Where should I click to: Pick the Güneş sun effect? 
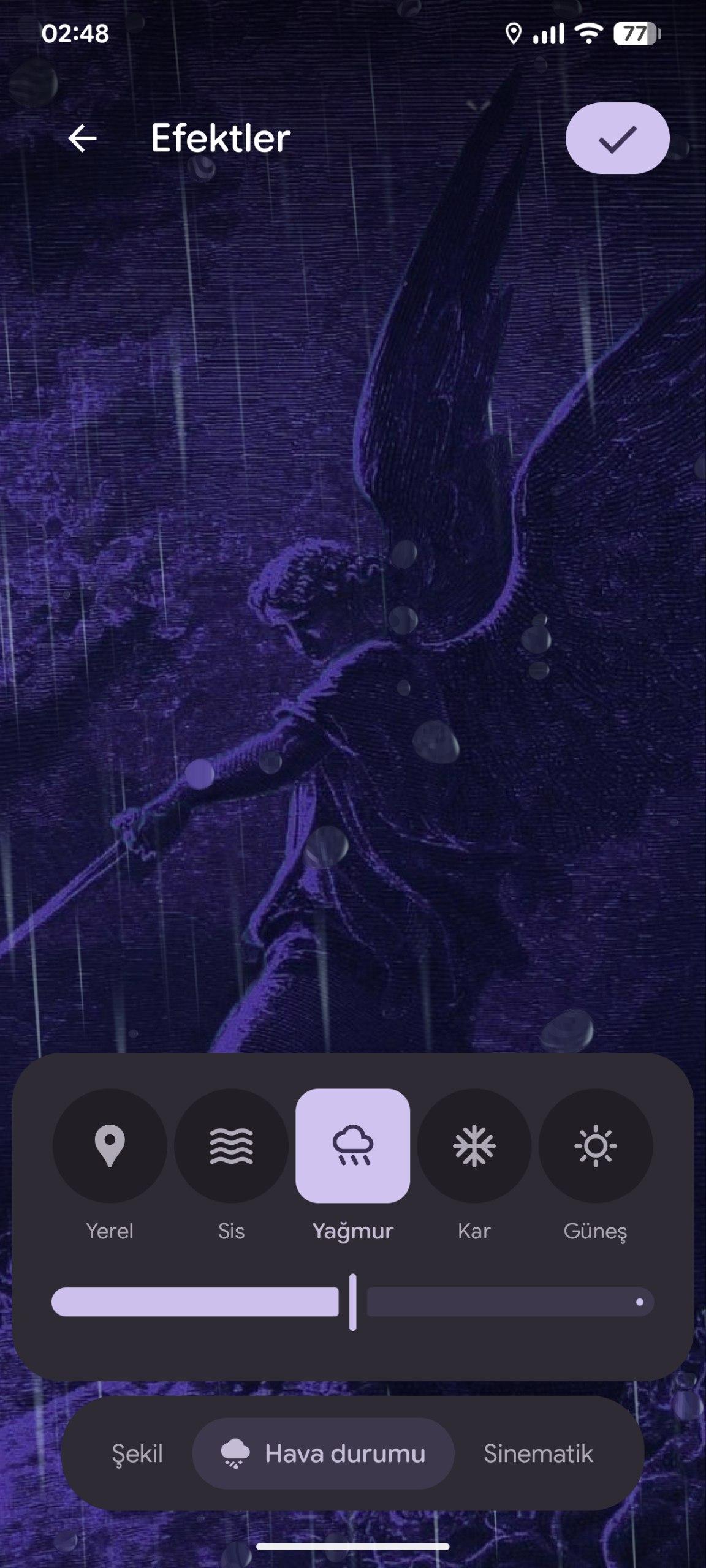tap(595, 1145)
